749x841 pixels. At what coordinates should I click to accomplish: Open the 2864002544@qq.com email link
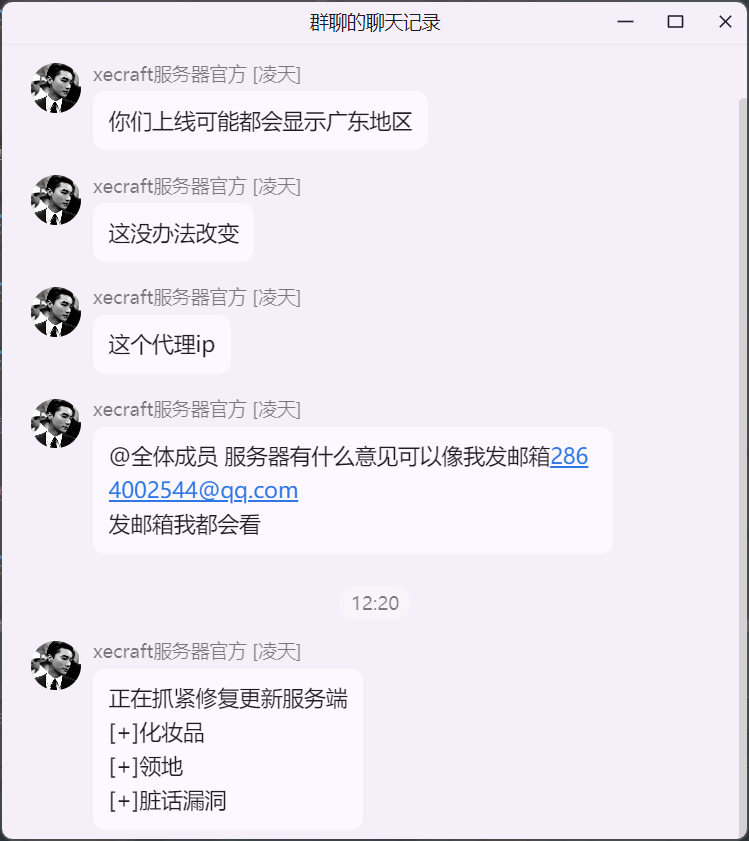pos(203,490)
